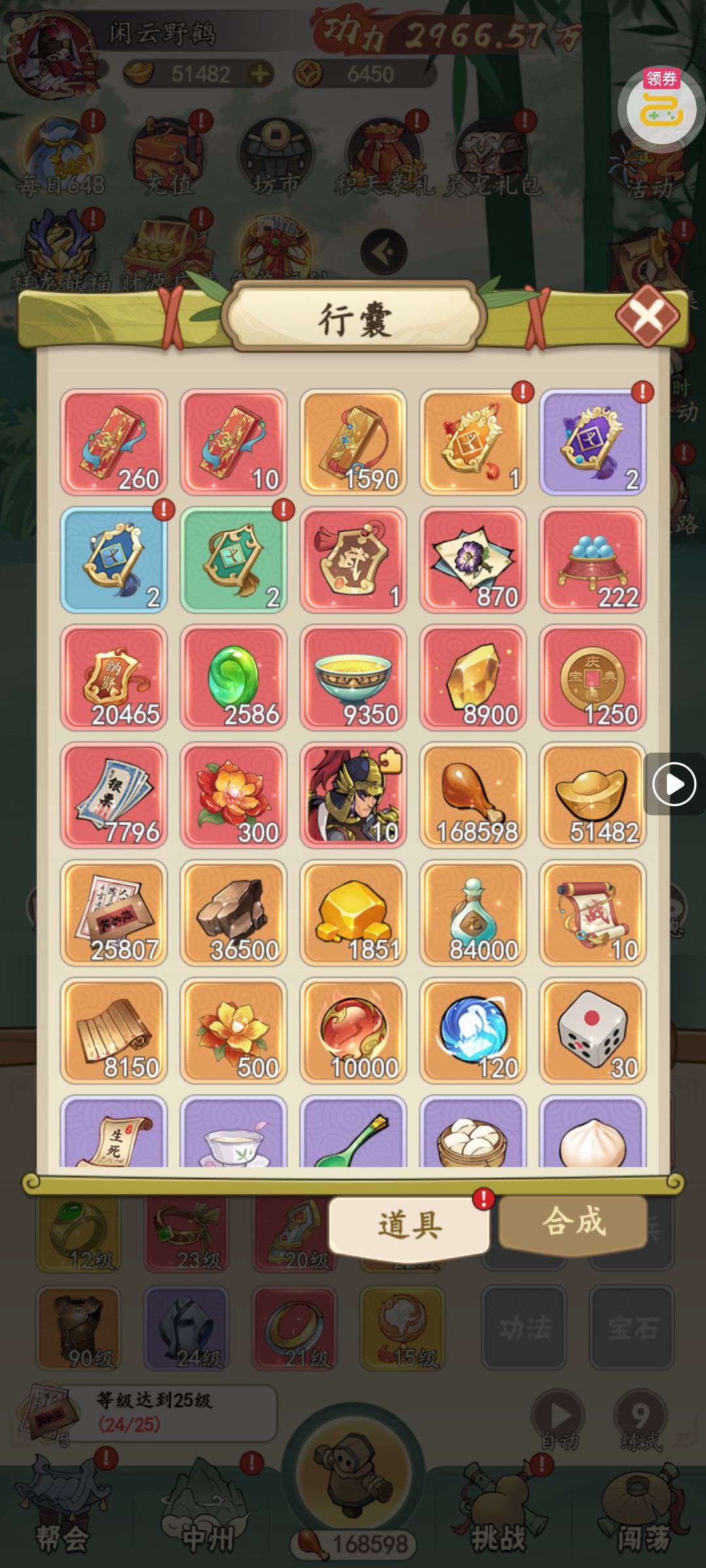
Task: Select the green jade item 2586
Action: (x=233, y=678)
